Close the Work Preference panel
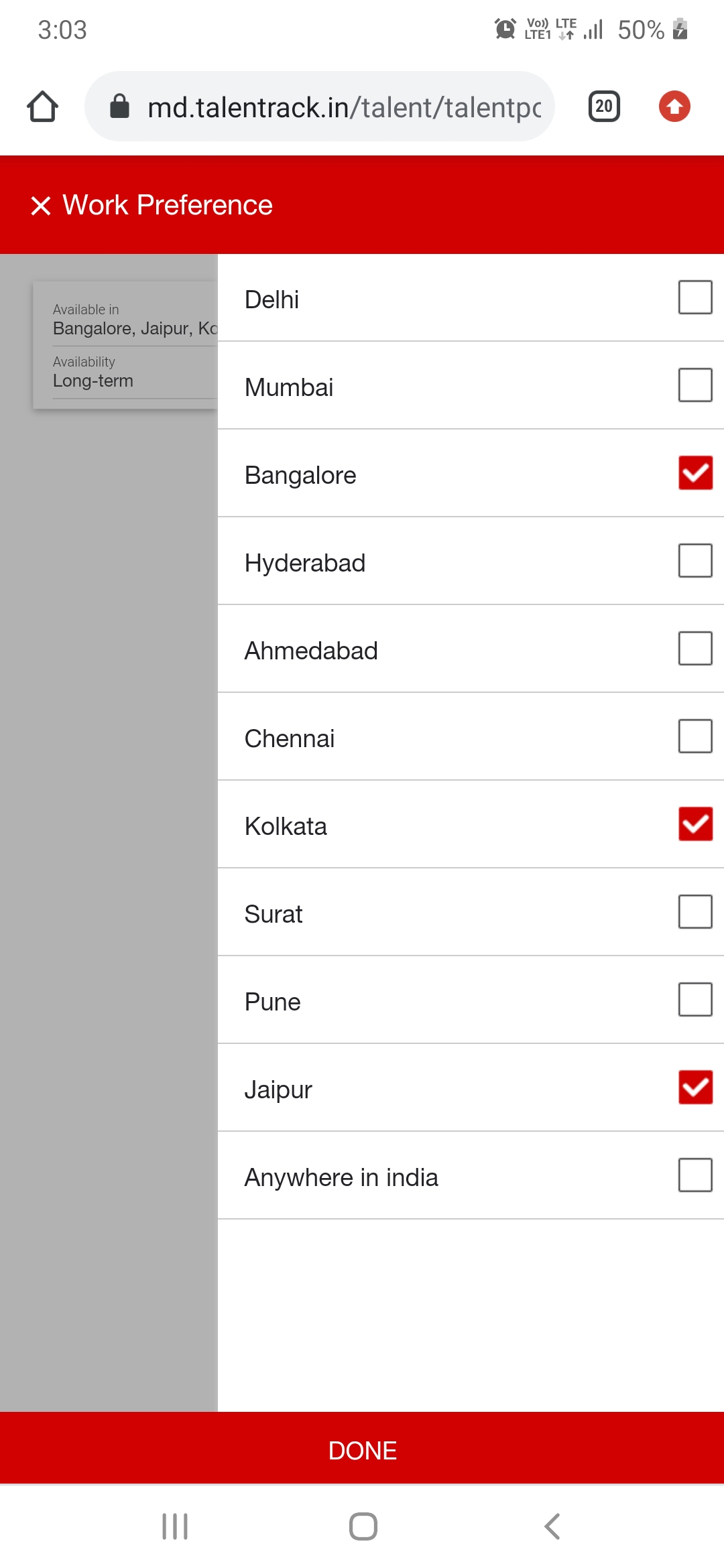The image size is (724, 1568). coord(41,206)
